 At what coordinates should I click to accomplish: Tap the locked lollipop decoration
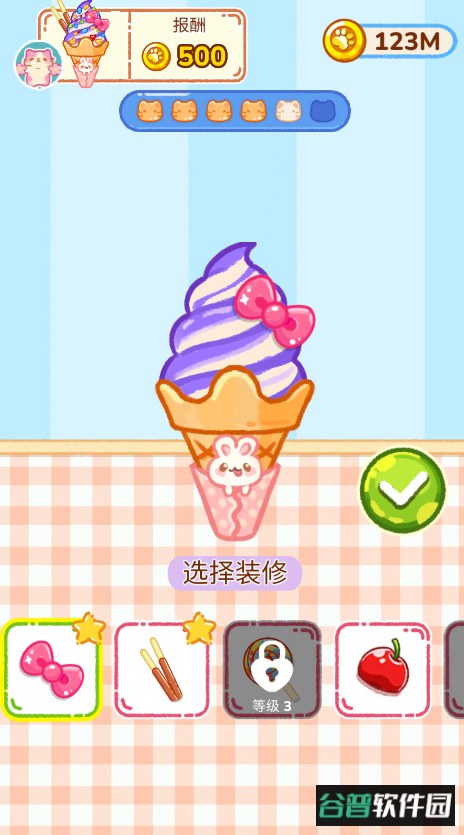[x=272, y=669]
